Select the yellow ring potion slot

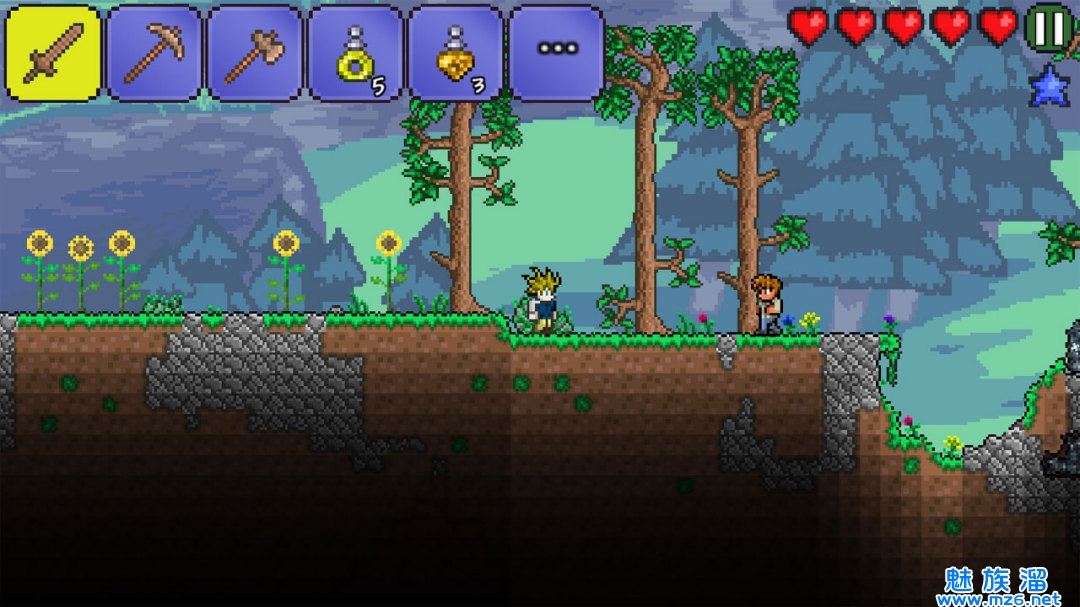(355, 53)
